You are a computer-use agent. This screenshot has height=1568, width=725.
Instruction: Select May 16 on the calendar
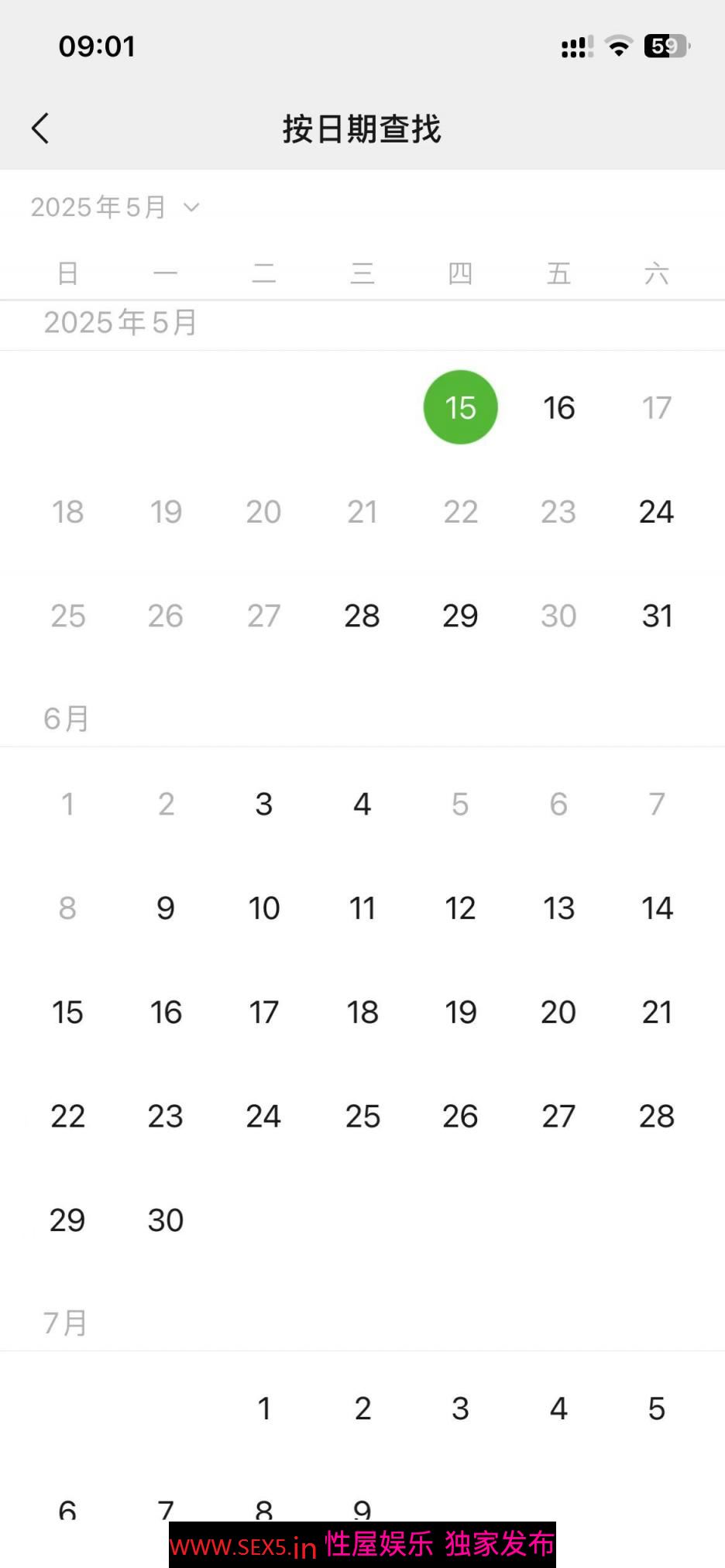558,407
